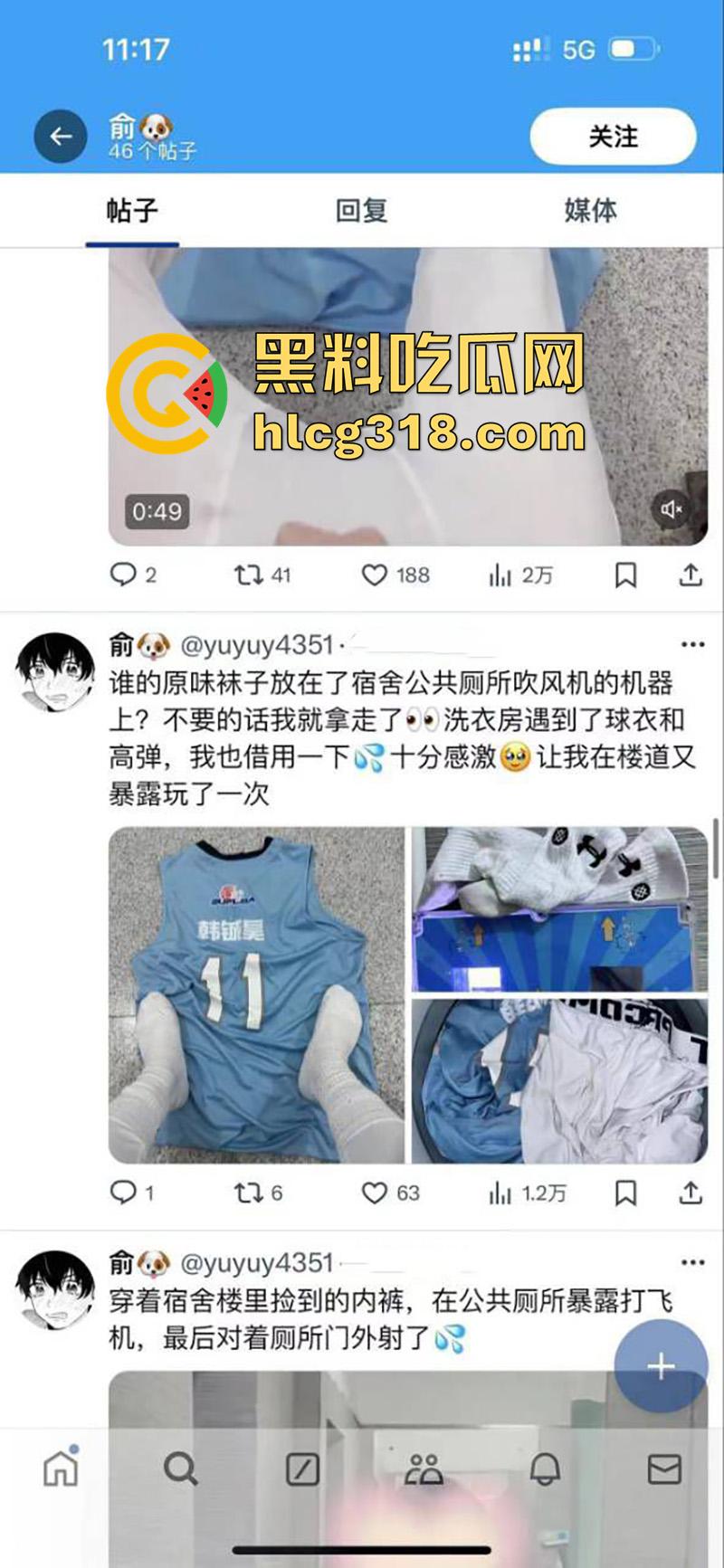The image size is (724, 1568).
Task: Bookmark the socks post
Action: tap(624, 1193)
